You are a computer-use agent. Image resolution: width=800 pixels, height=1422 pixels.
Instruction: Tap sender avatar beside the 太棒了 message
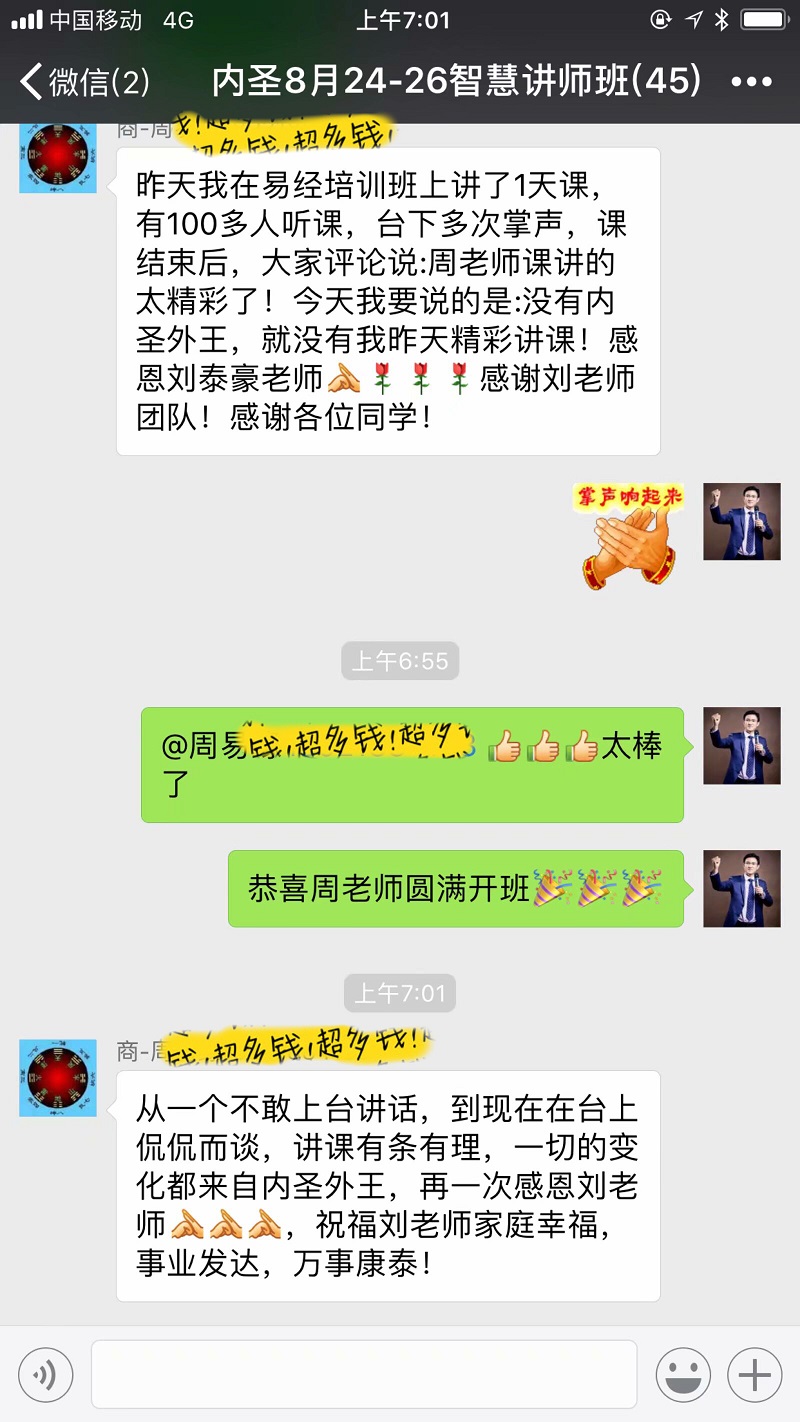(x=741, y=745)
